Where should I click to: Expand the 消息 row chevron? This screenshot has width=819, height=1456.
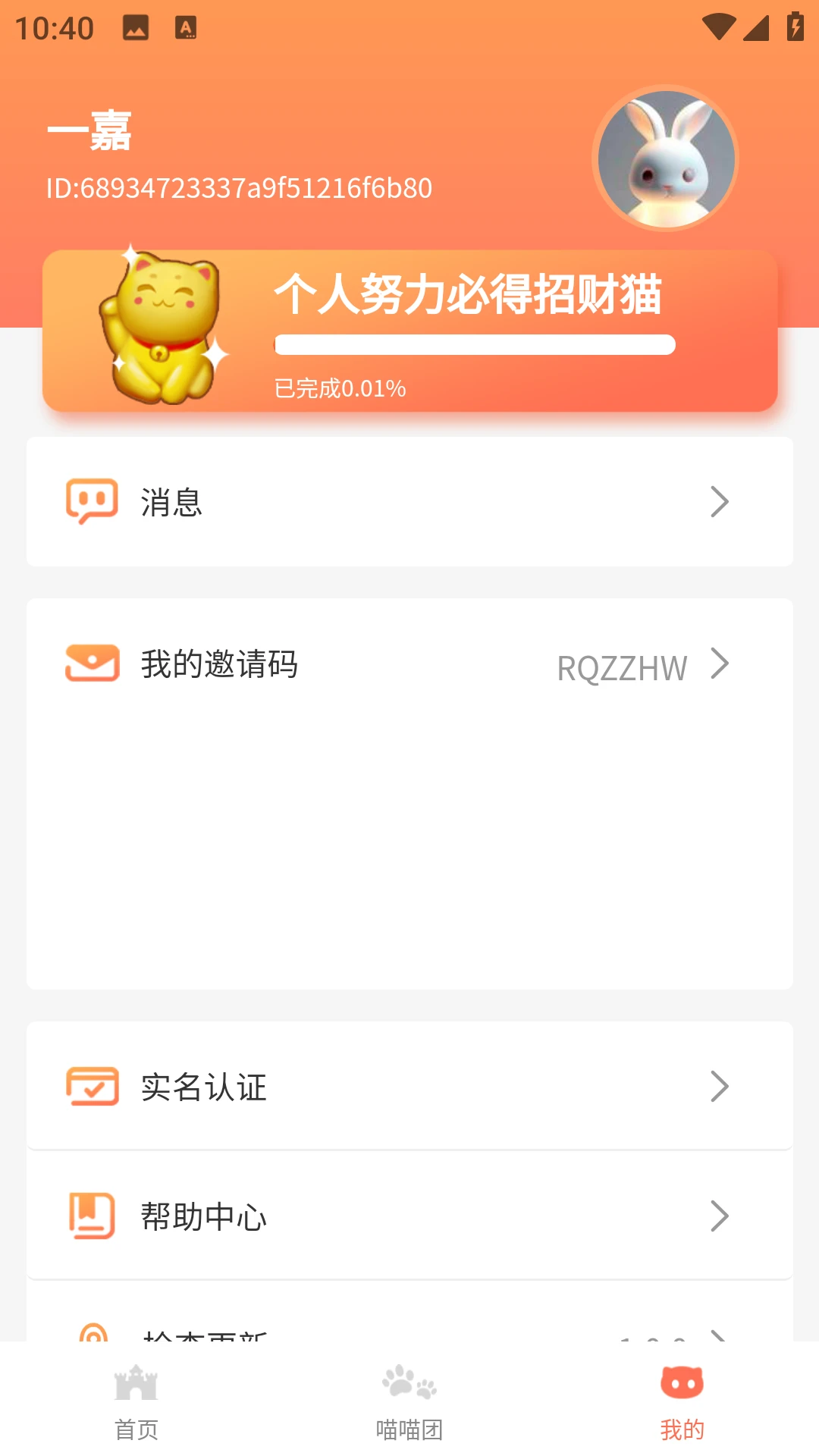click(x=719, y=500)
